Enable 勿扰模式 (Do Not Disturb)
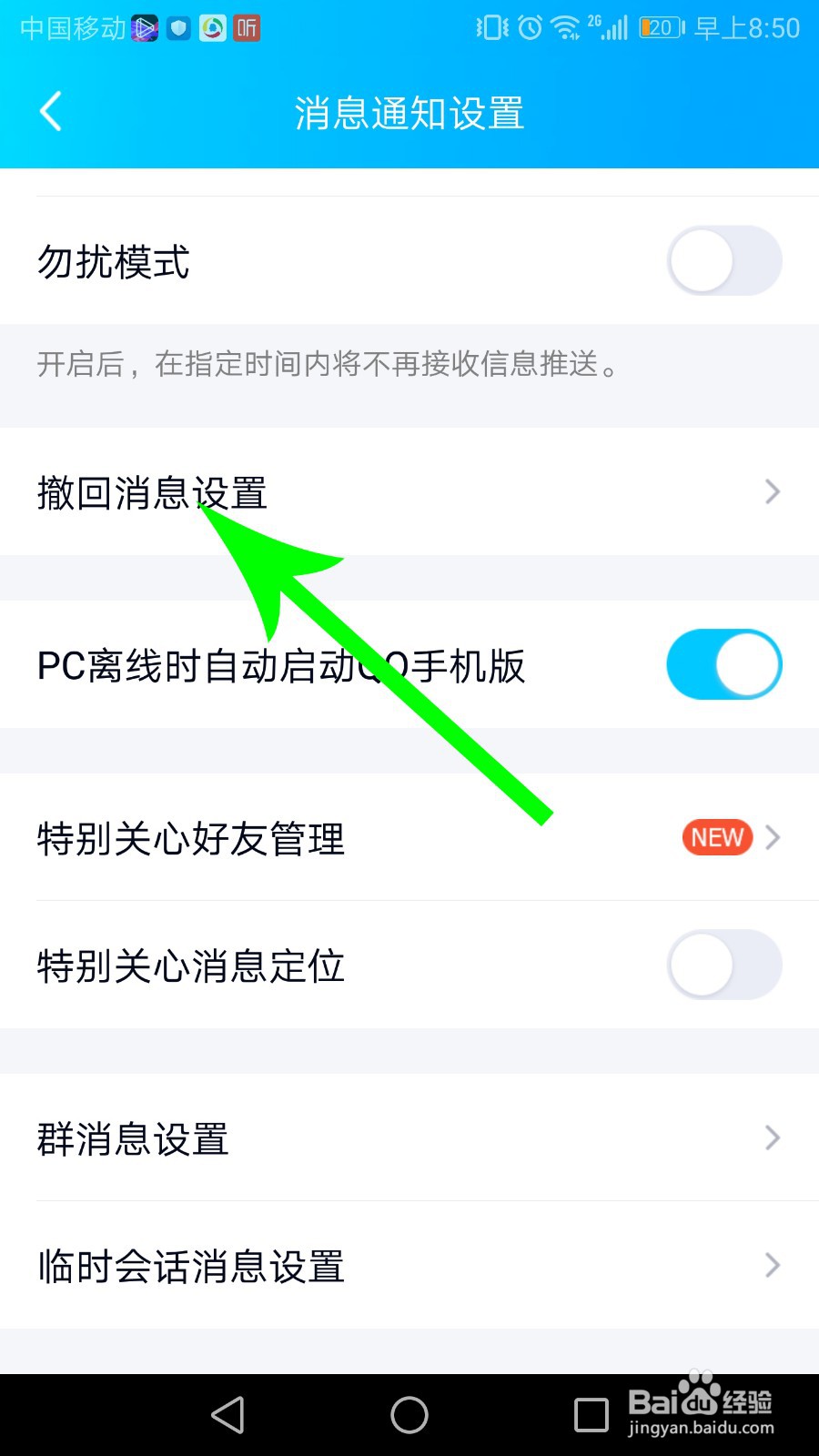 click(x=723, y=261)
